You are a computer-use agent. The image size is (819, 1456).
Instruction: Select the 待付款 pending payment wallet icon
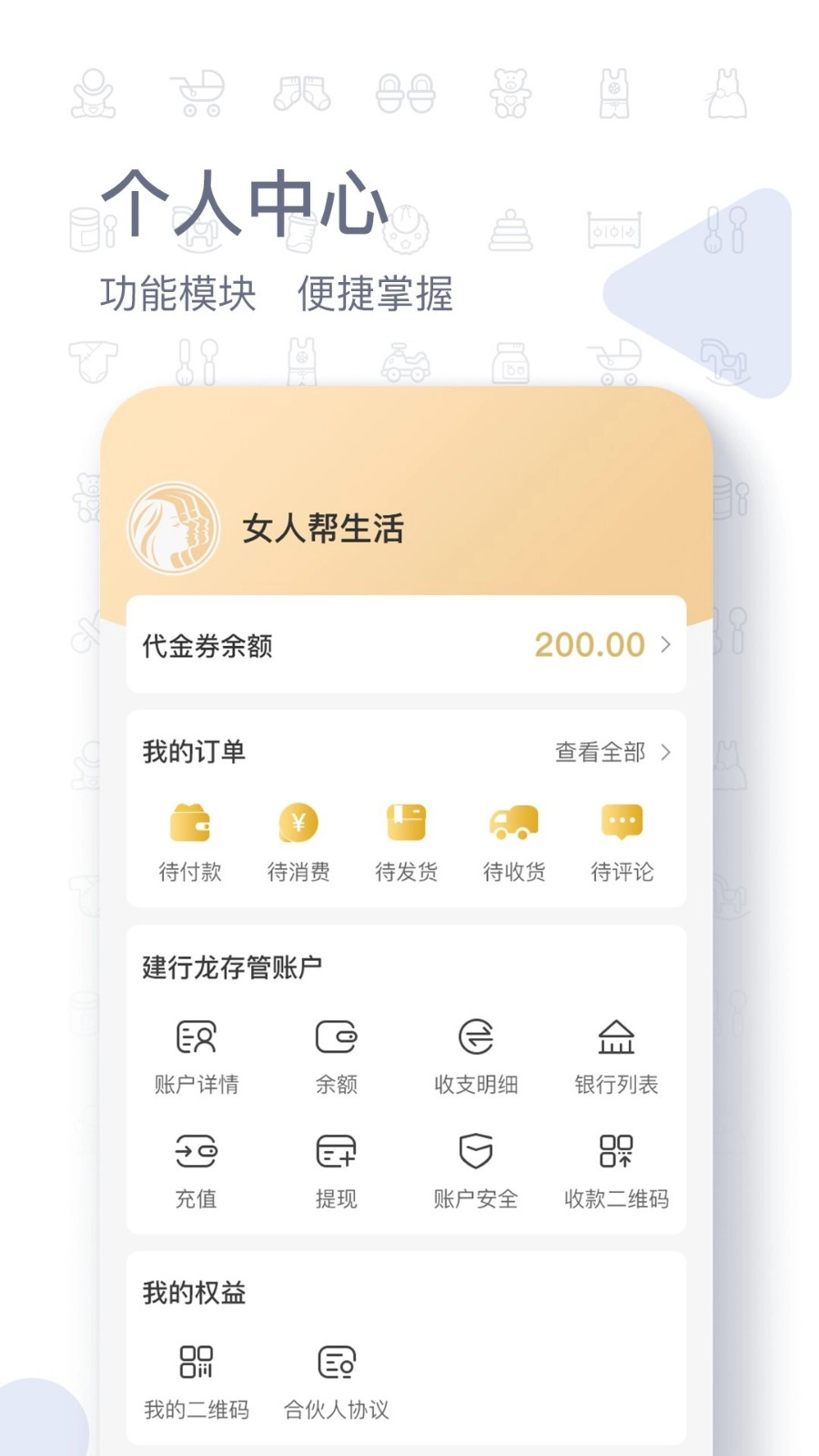click(190, 826)
